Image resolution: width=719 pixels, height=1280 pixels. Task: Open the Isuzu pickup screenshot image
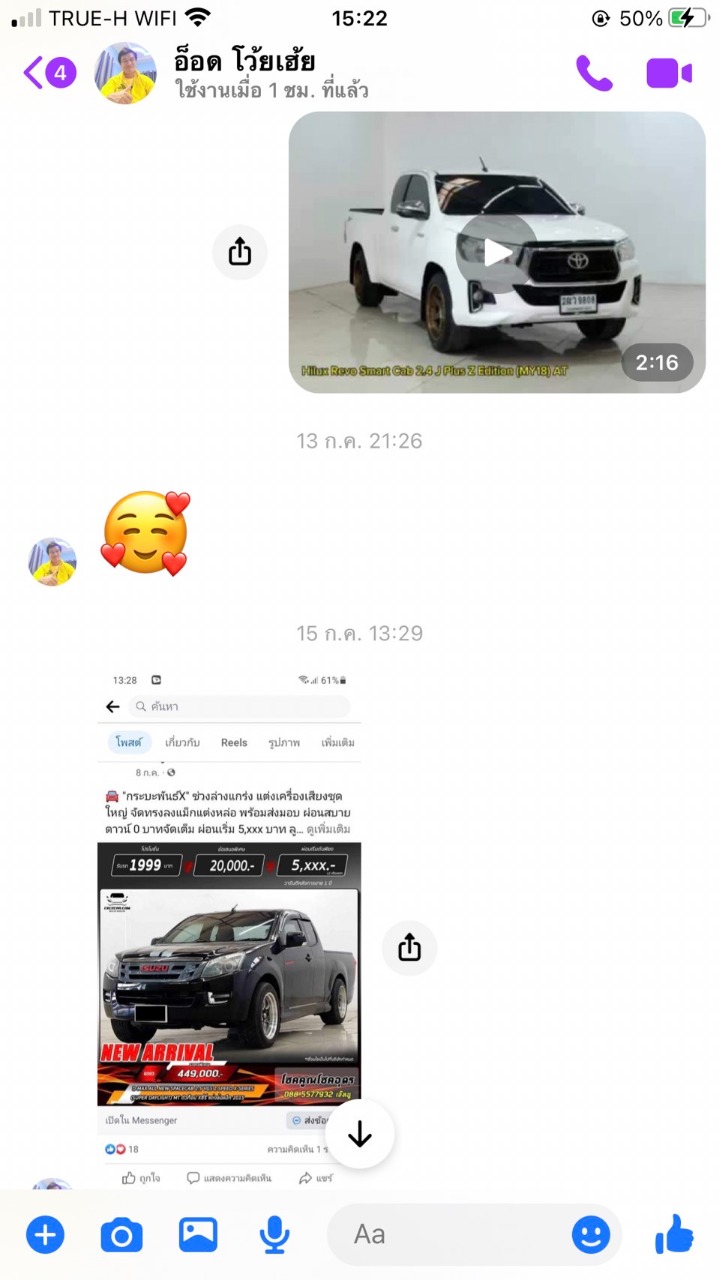pos(229,929)
